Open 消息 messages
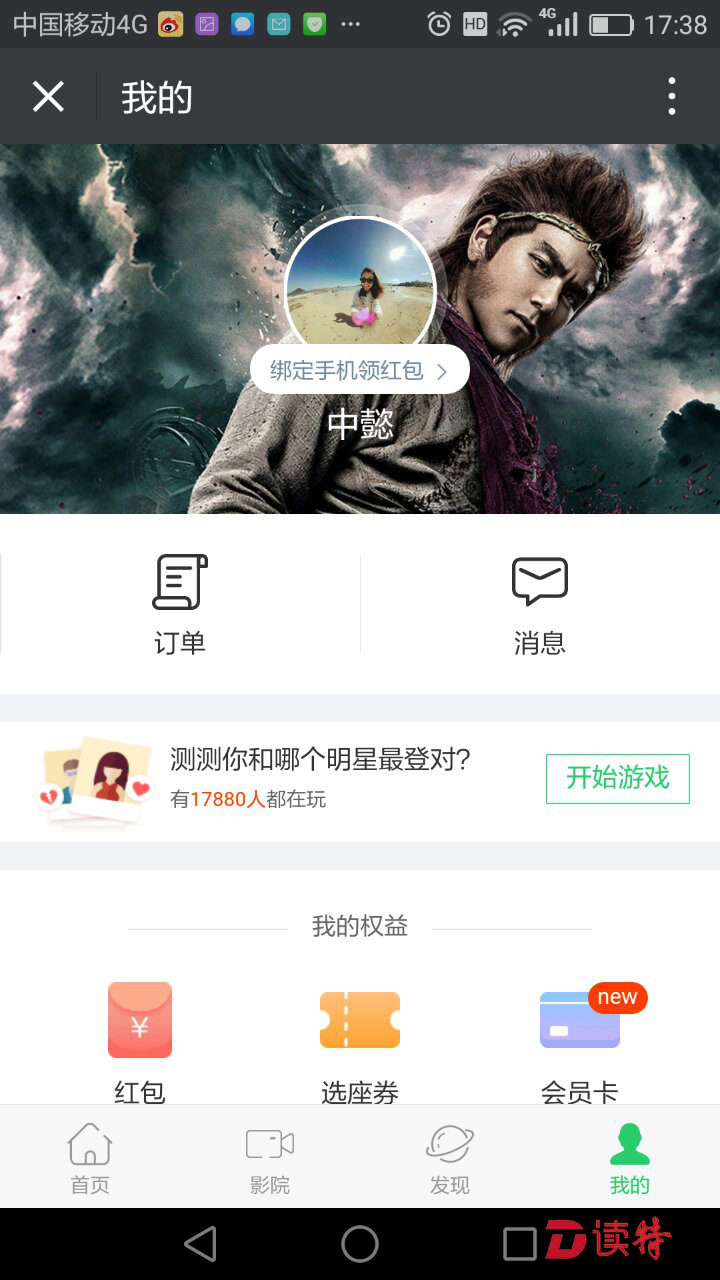This screenshot has height=1280, width=720. [x=540, y=604]
